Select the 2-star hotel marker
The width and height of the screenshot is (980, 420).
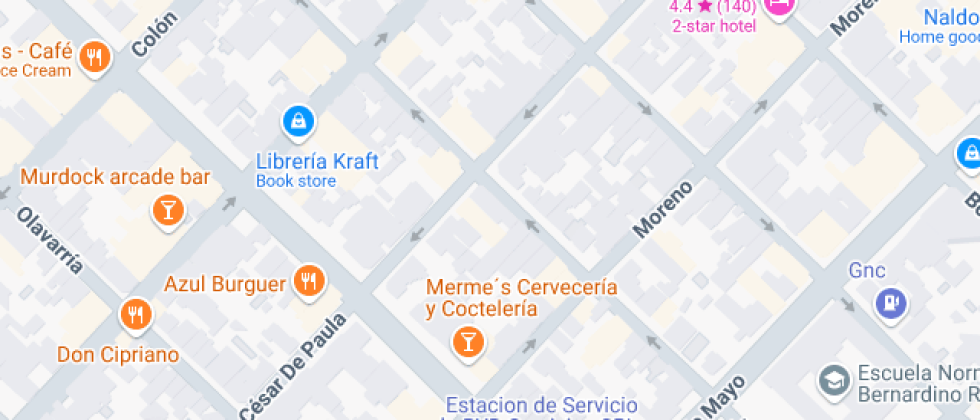click(x=779, y=7)
